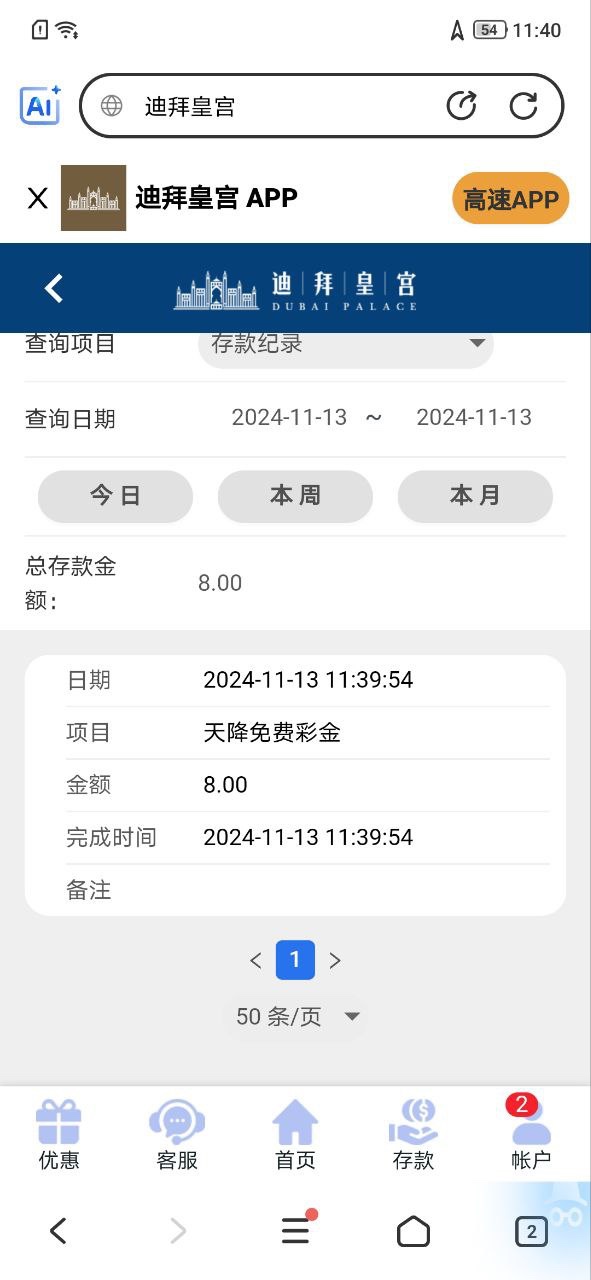Change the 50 条/页 page size
This screenshot has width=591, height=1280.
point(296,1017)
